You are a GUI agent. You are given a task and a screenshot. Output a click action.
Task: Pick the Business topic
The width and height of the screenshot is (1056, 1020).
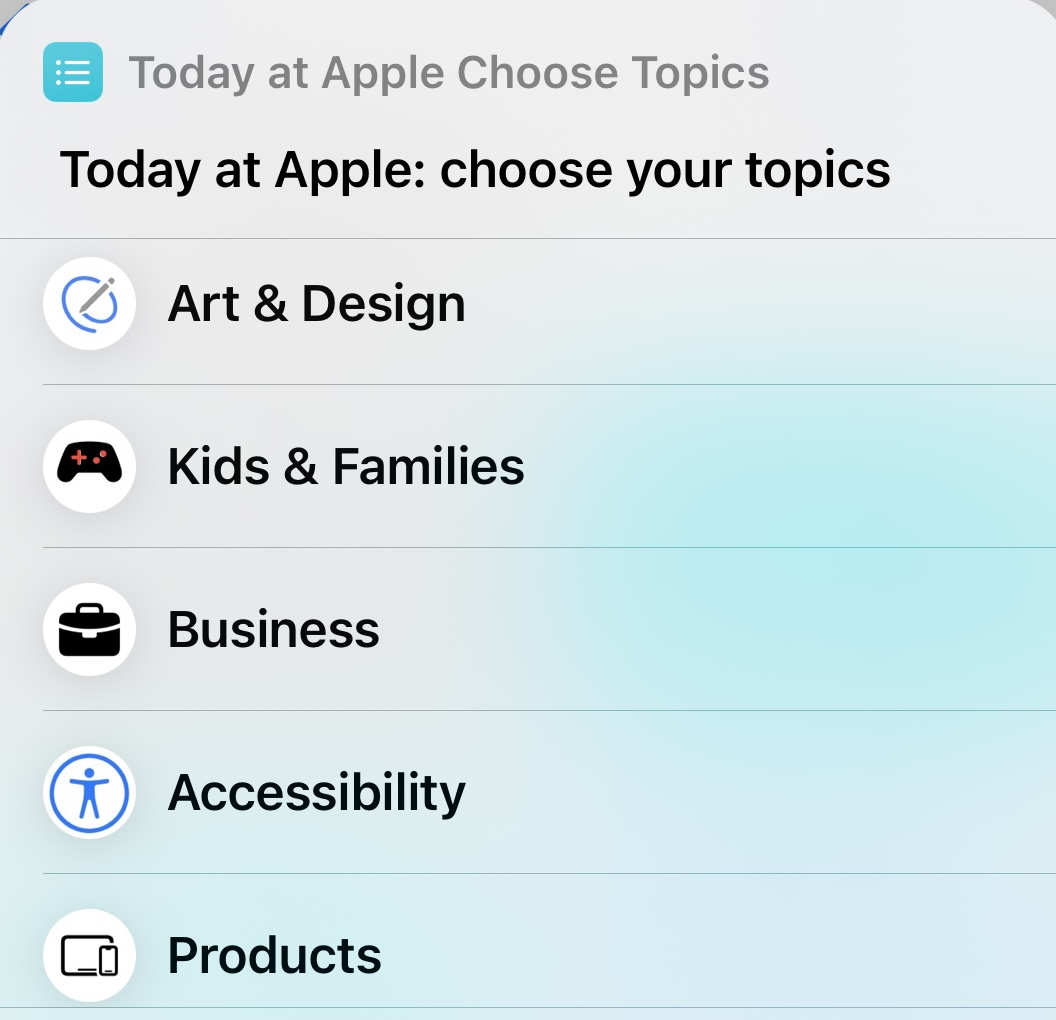tap(273, 630)
